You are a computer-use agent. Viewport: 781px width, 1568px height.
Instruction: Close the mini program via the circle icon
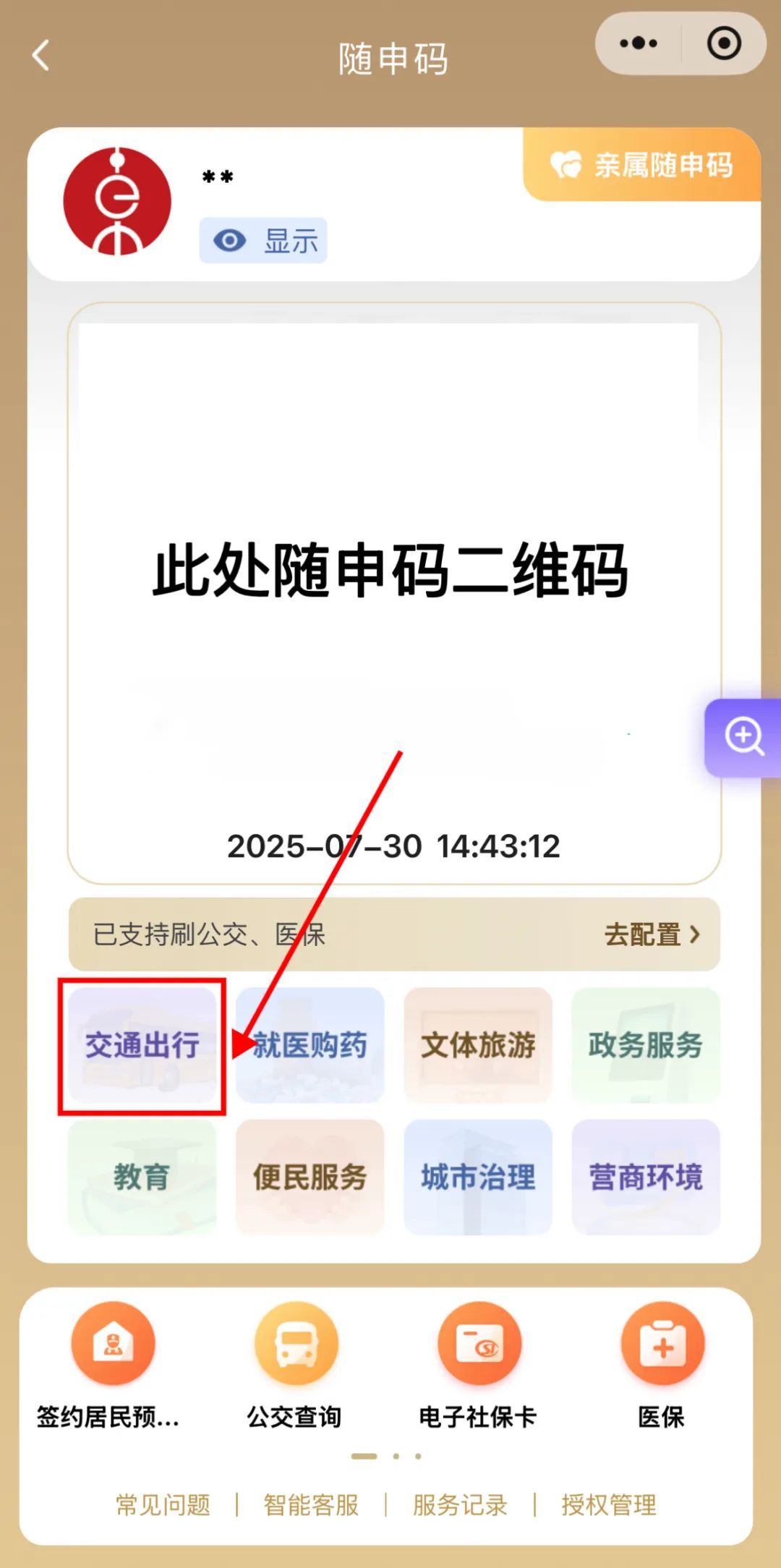point(724,43)
